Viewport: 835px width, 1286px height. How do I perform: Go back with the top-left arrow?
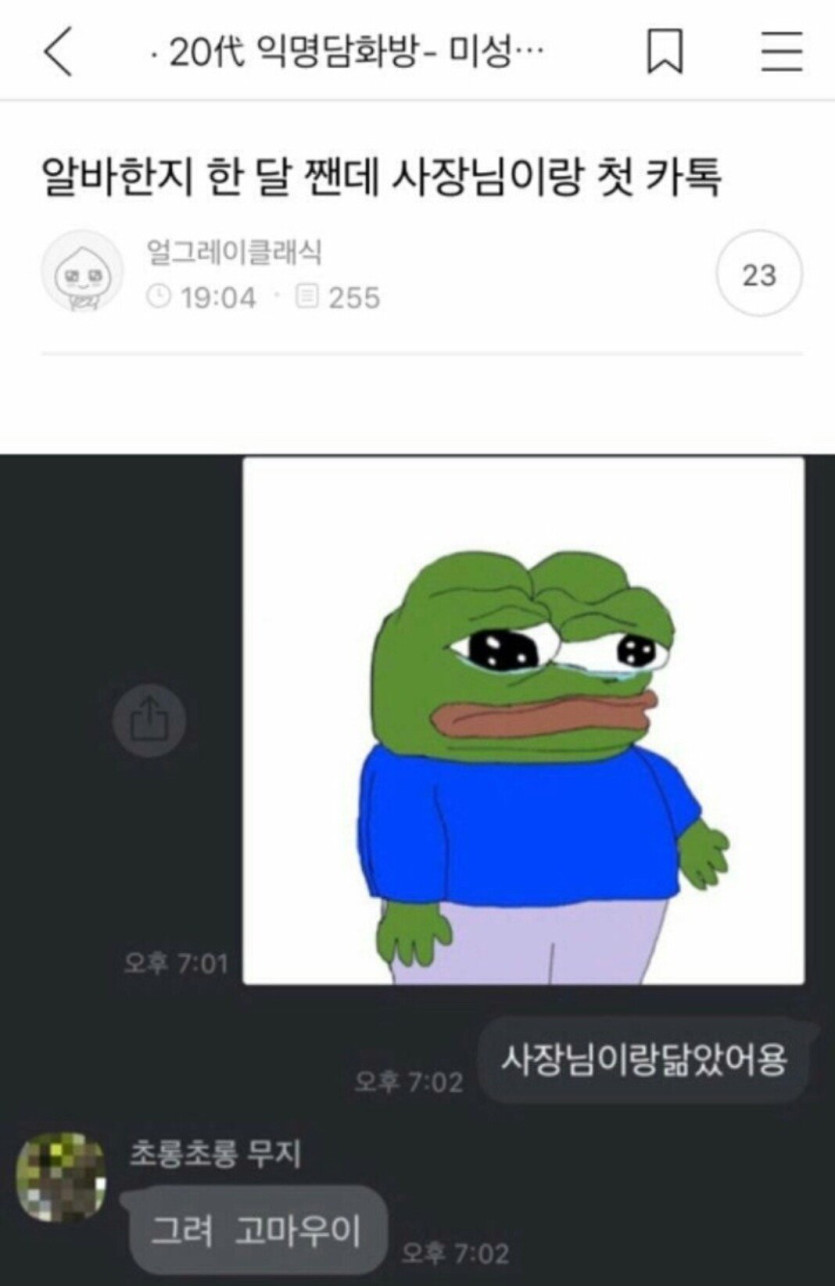coord(59,52)
